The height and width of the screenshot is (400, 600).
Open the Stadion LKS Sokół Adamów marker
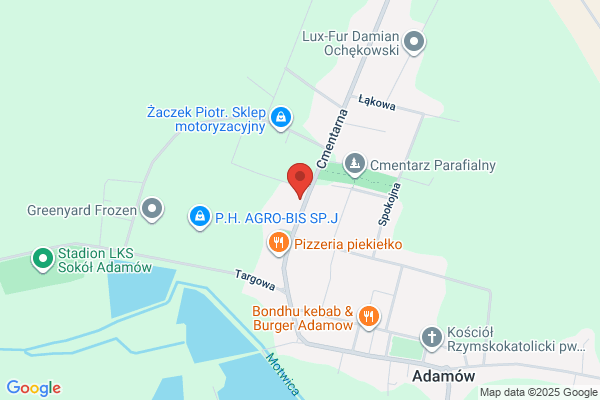point(43,259)
